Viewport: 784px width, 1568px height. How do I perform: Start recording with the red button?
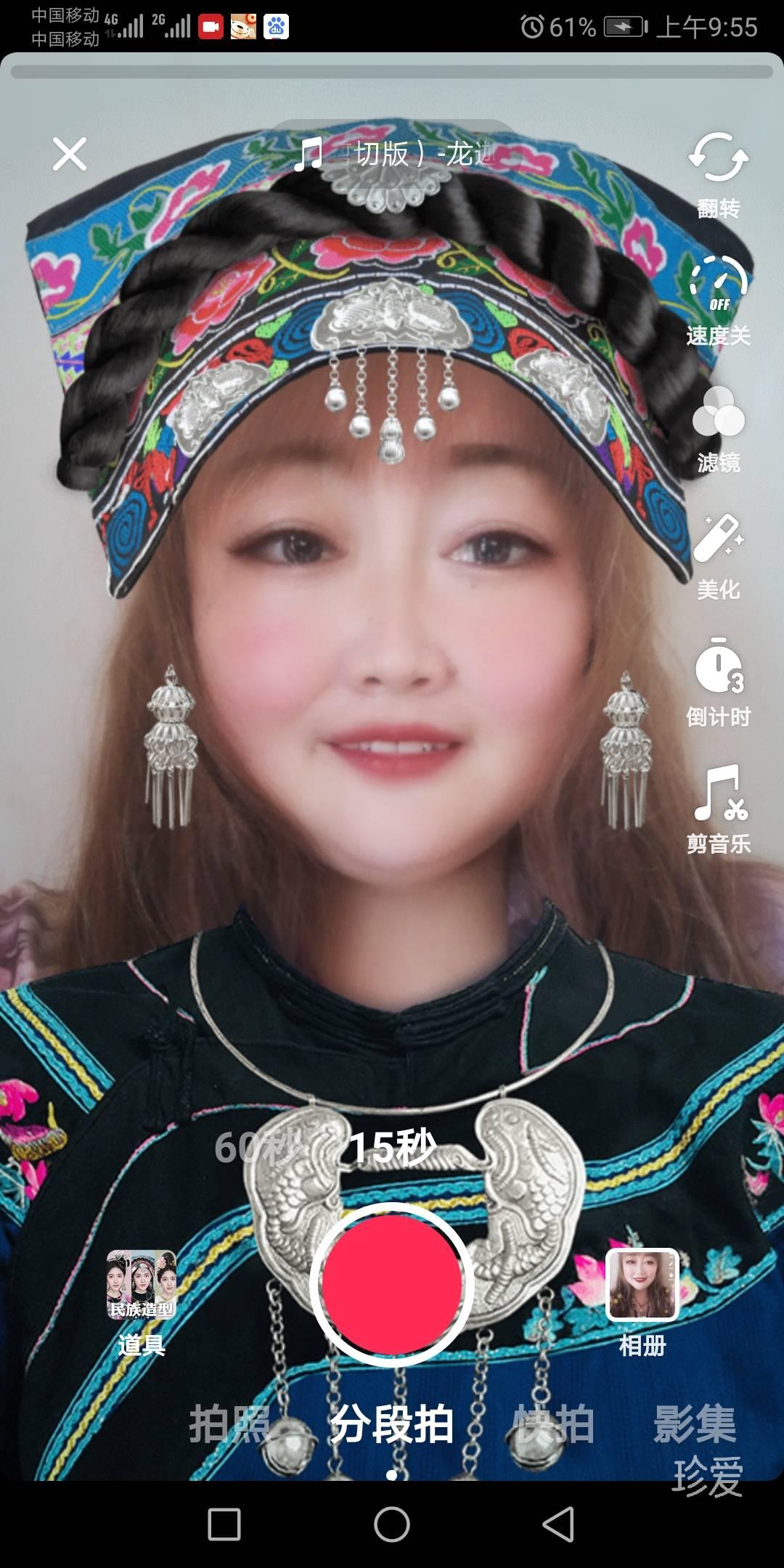click(x=392, y=1284)
